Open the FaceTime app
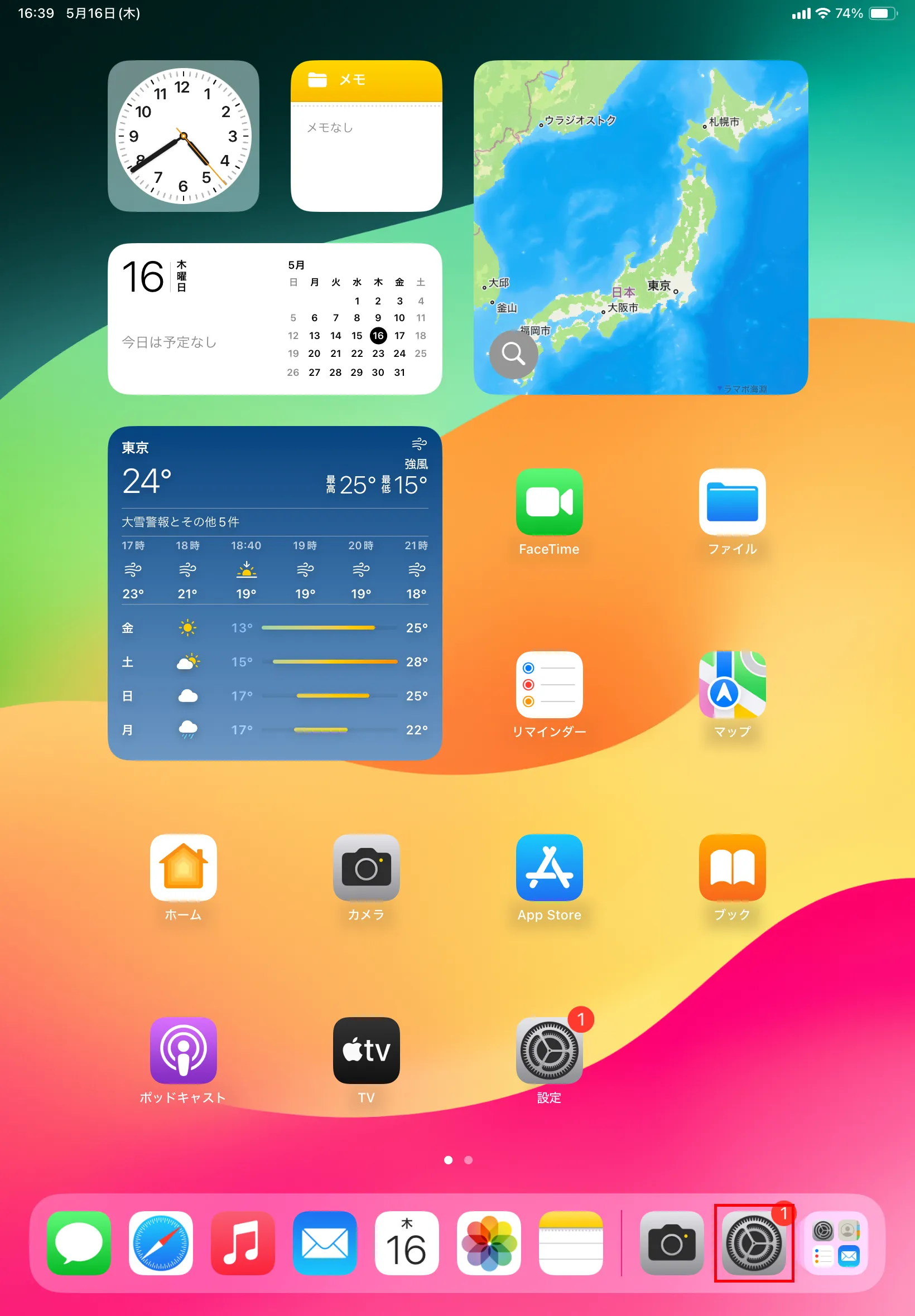 pos(548,502)
